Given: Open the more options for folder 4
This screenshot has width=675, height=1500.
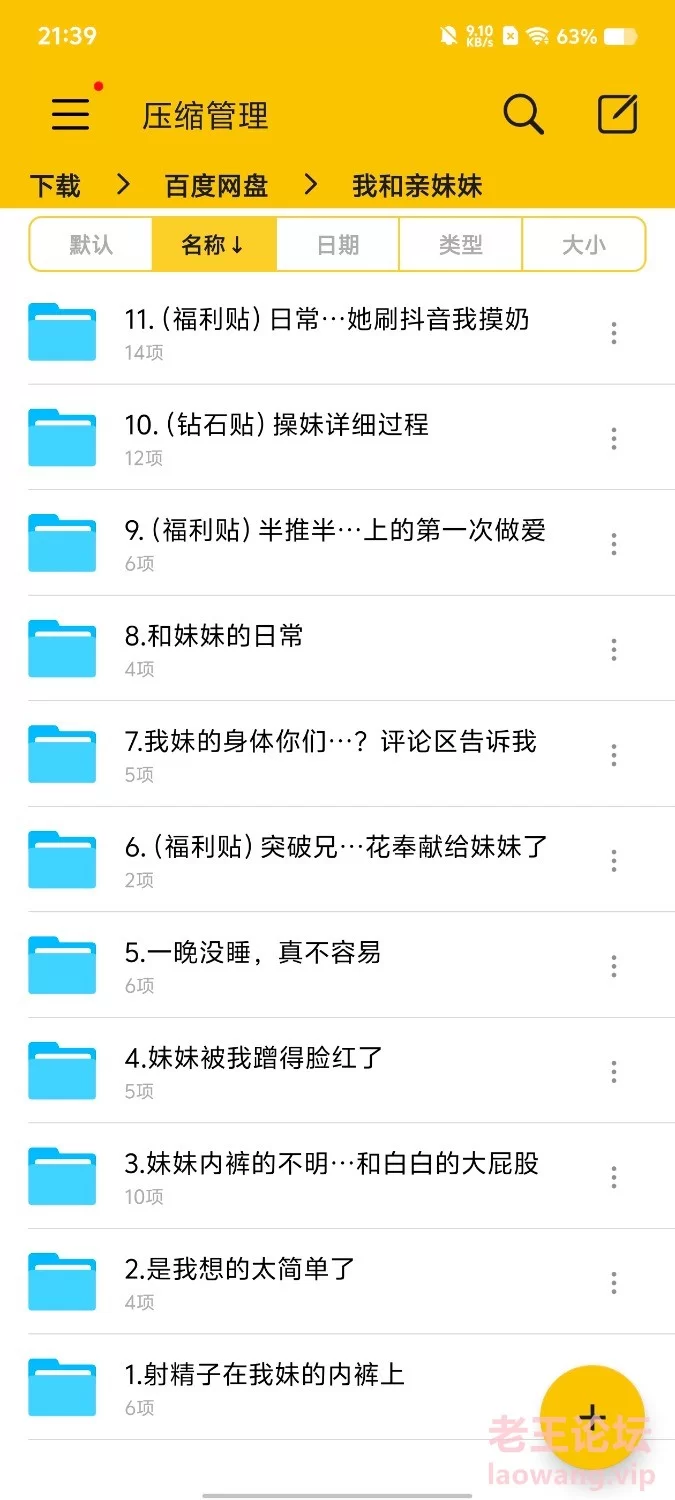Looking at the screenshot, I should click(614, 1072).
